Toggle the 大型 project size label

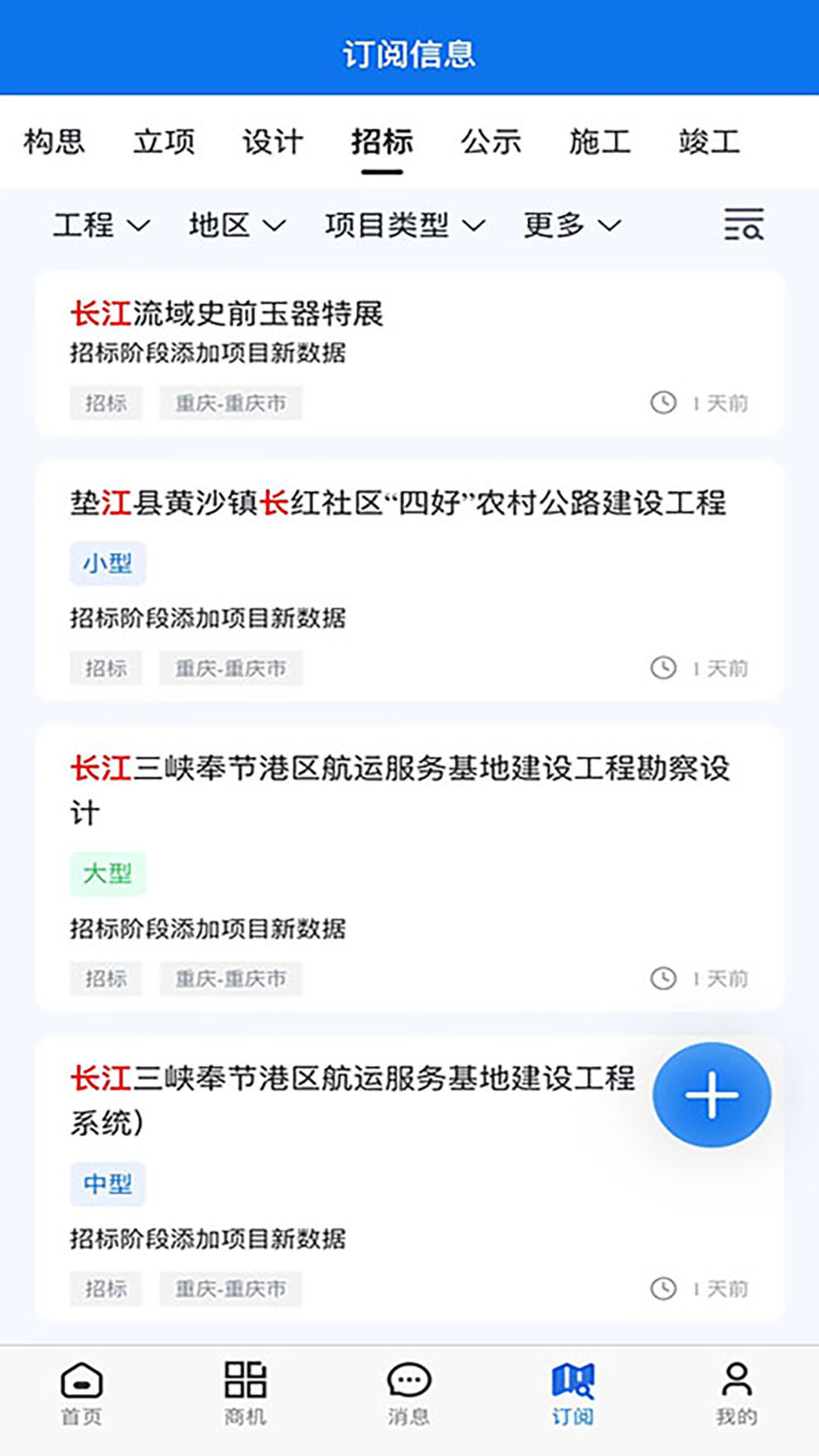tap(108, 873)
